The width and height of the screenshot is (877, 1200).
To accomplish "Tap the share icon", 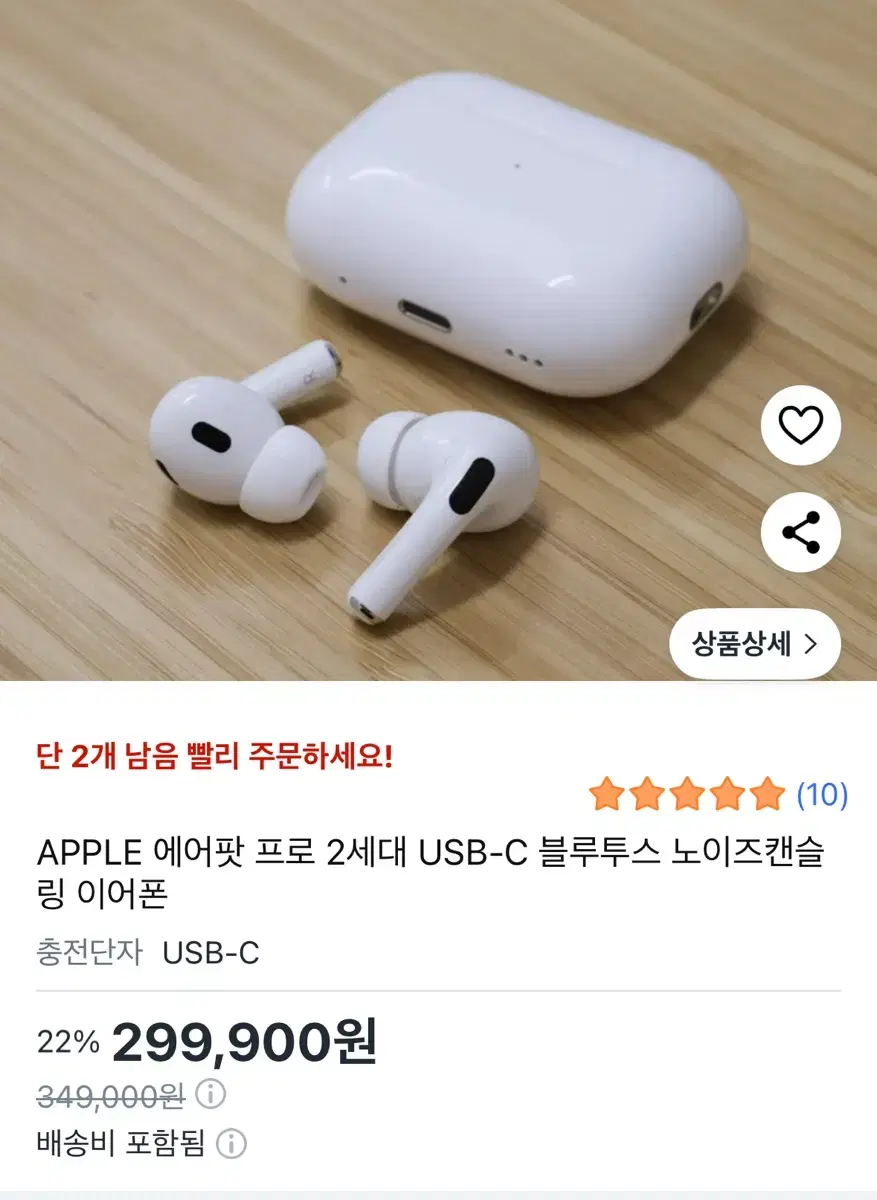I will pyautogui.click(x=798, y=533).
